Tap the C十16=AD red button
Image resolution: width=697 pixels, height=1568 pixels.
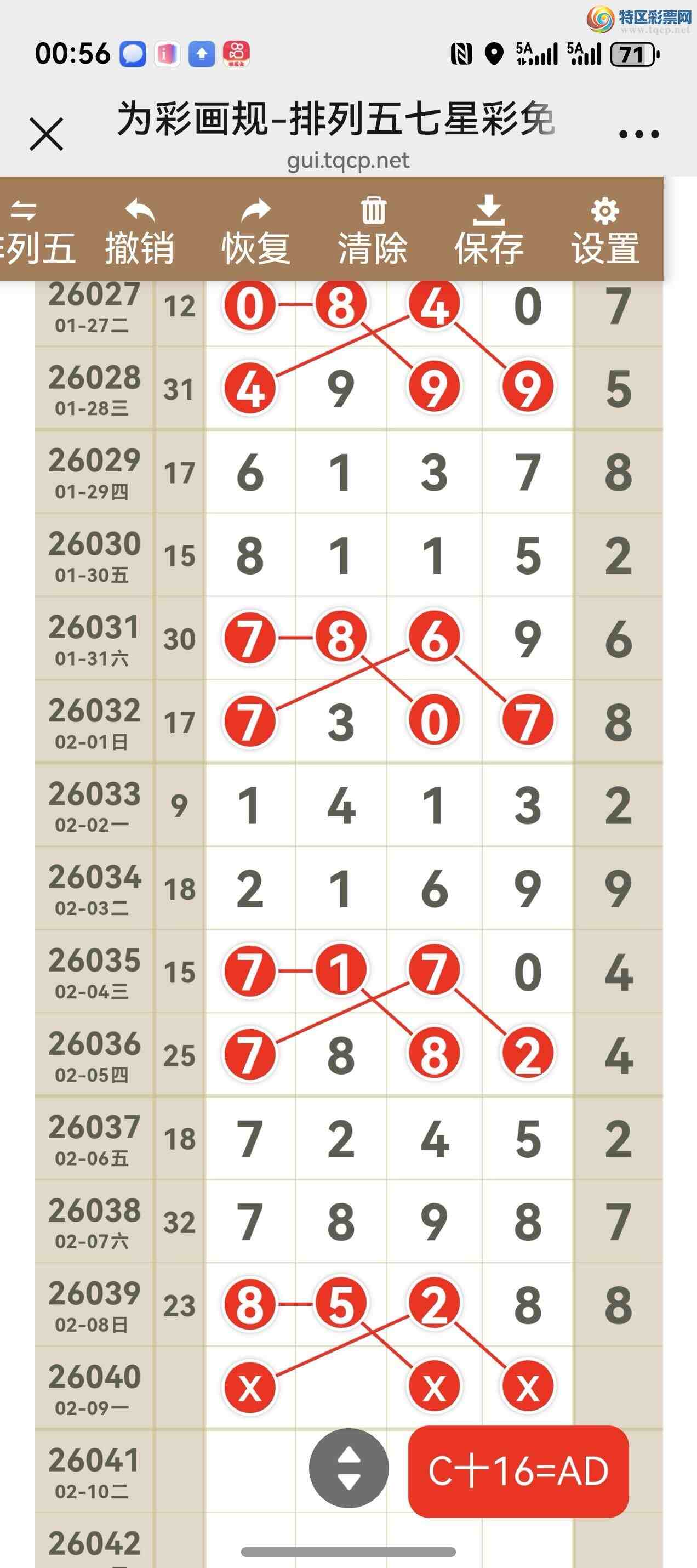(518, 1470)
